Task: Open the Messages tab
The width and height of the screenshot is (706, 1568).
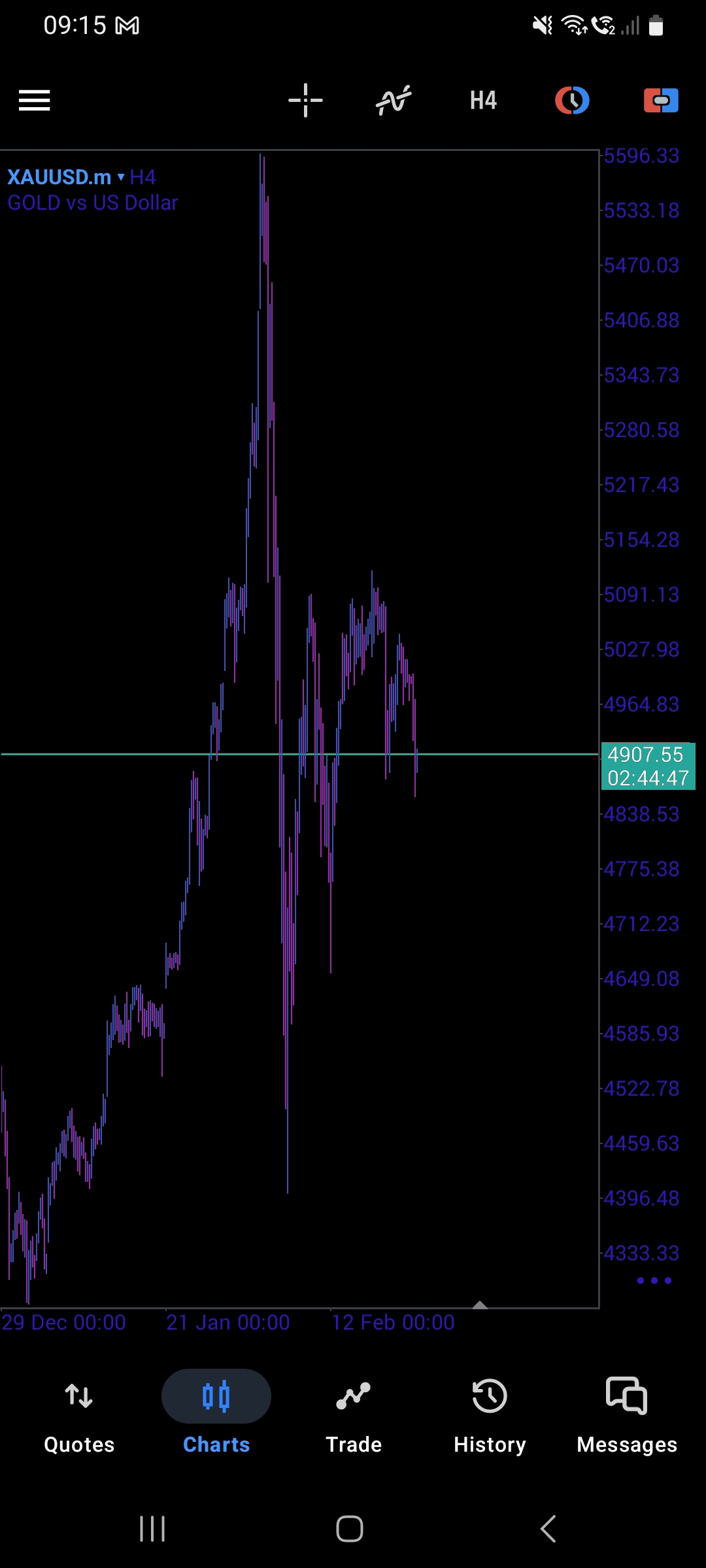Action: pos(627,1413)
